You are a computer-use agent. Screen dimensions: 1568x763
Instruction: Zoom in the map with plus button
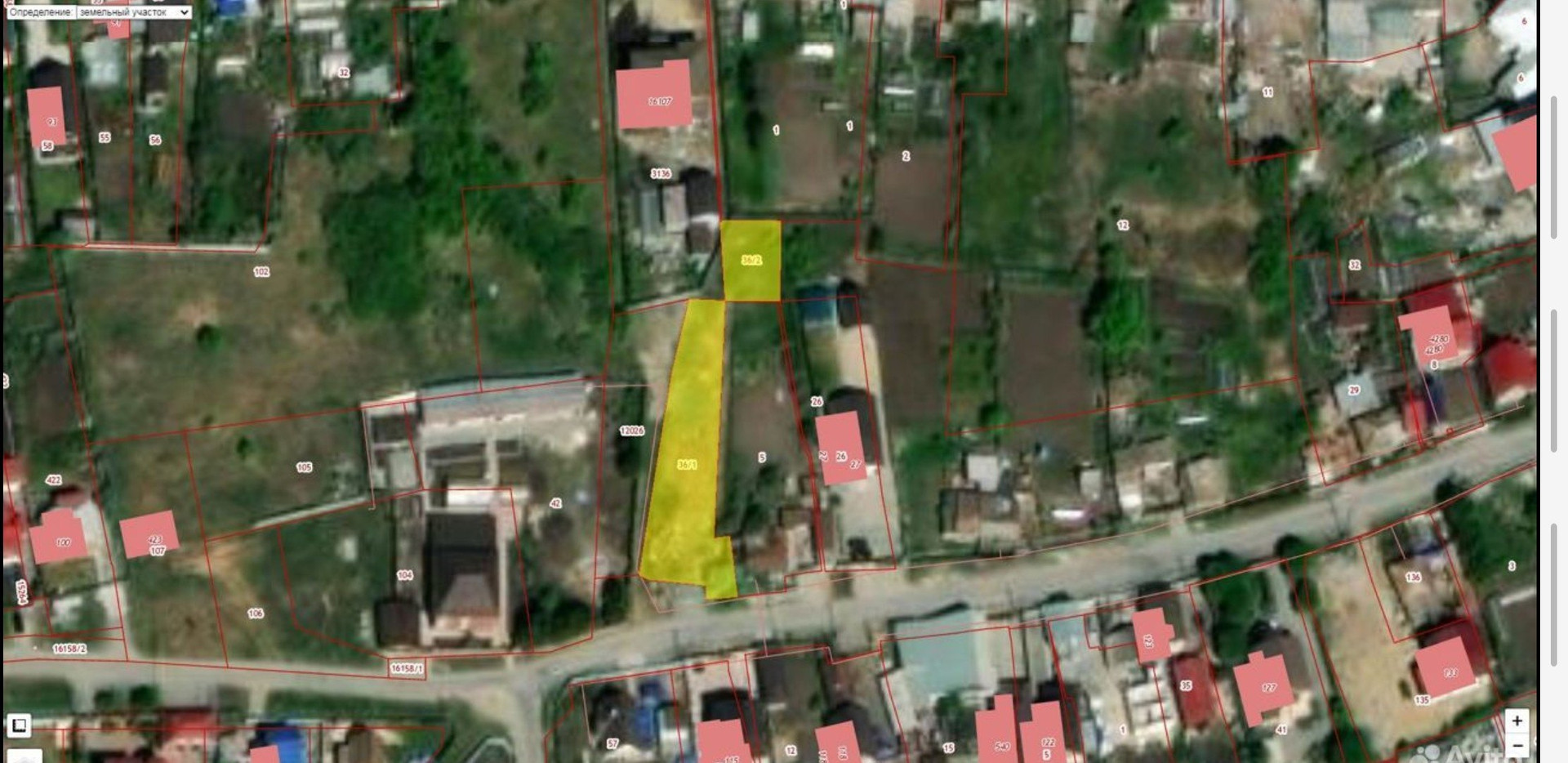(1517, 721)
